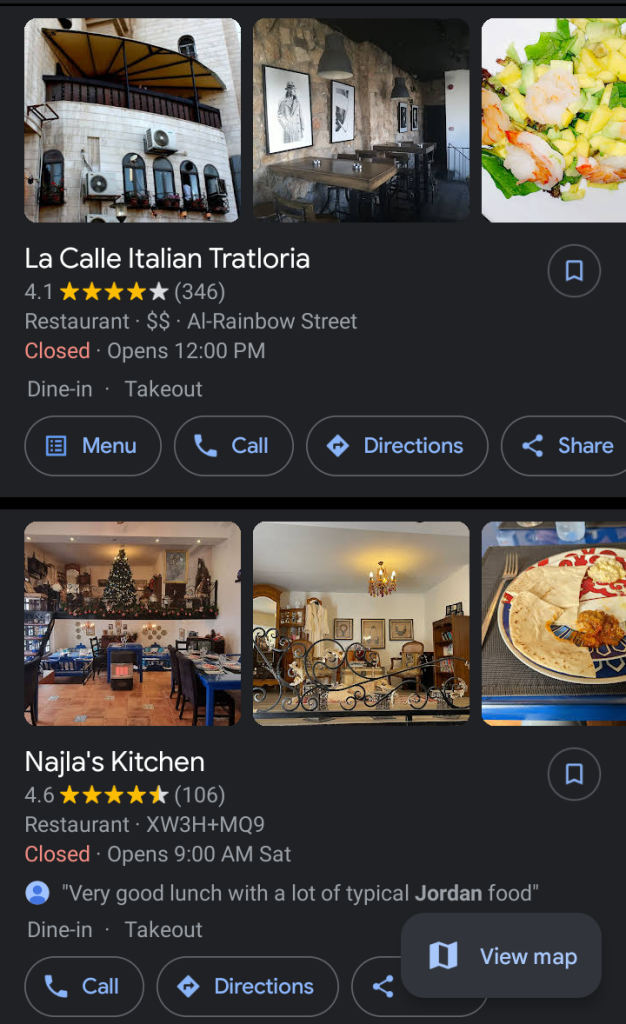Open Najla's Kitchen Christmas tree photo
Screen dimensions: 626x1024
132,623
